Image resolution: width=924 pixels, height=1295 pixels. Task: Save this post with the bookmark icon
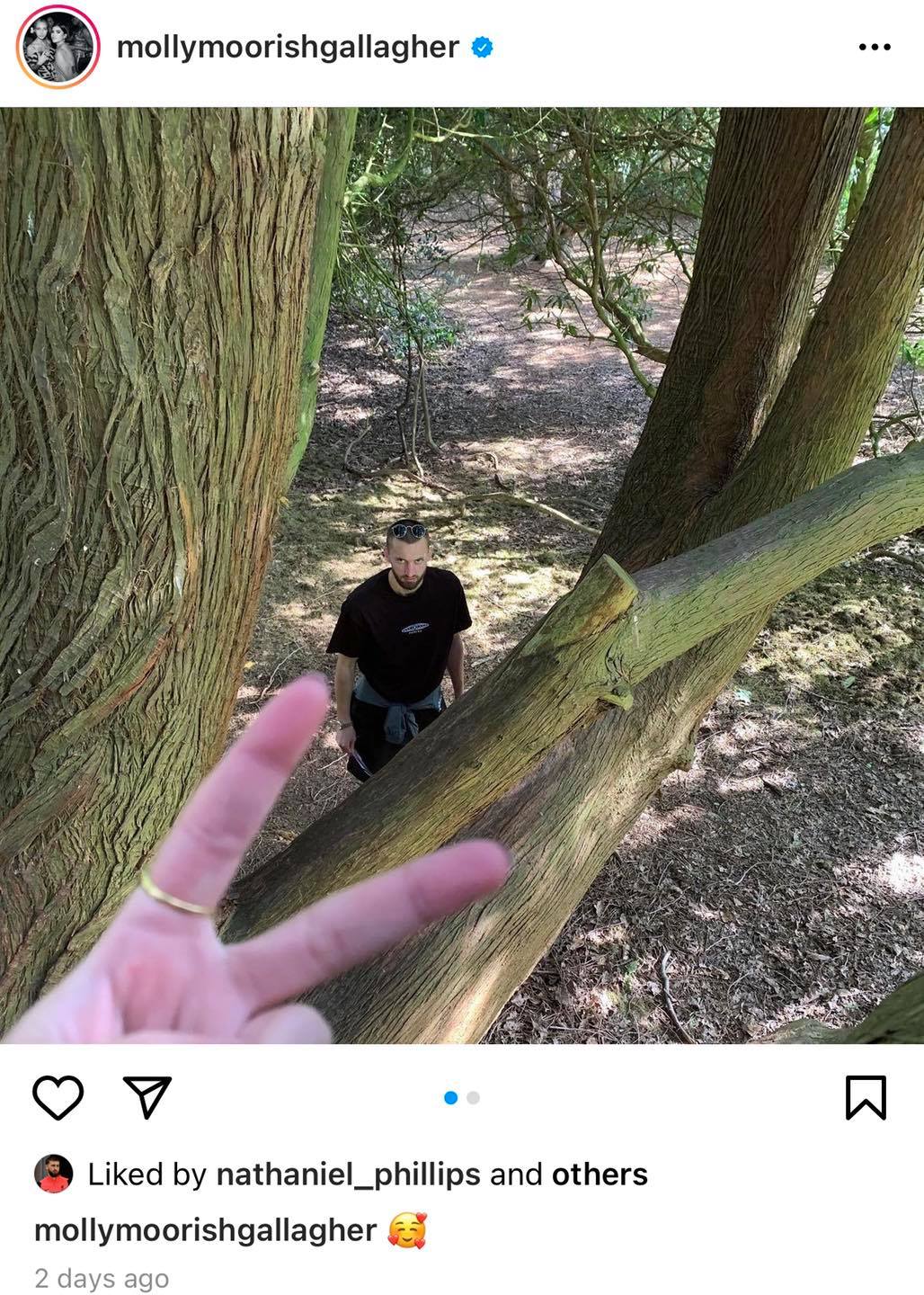point(866,1097)
